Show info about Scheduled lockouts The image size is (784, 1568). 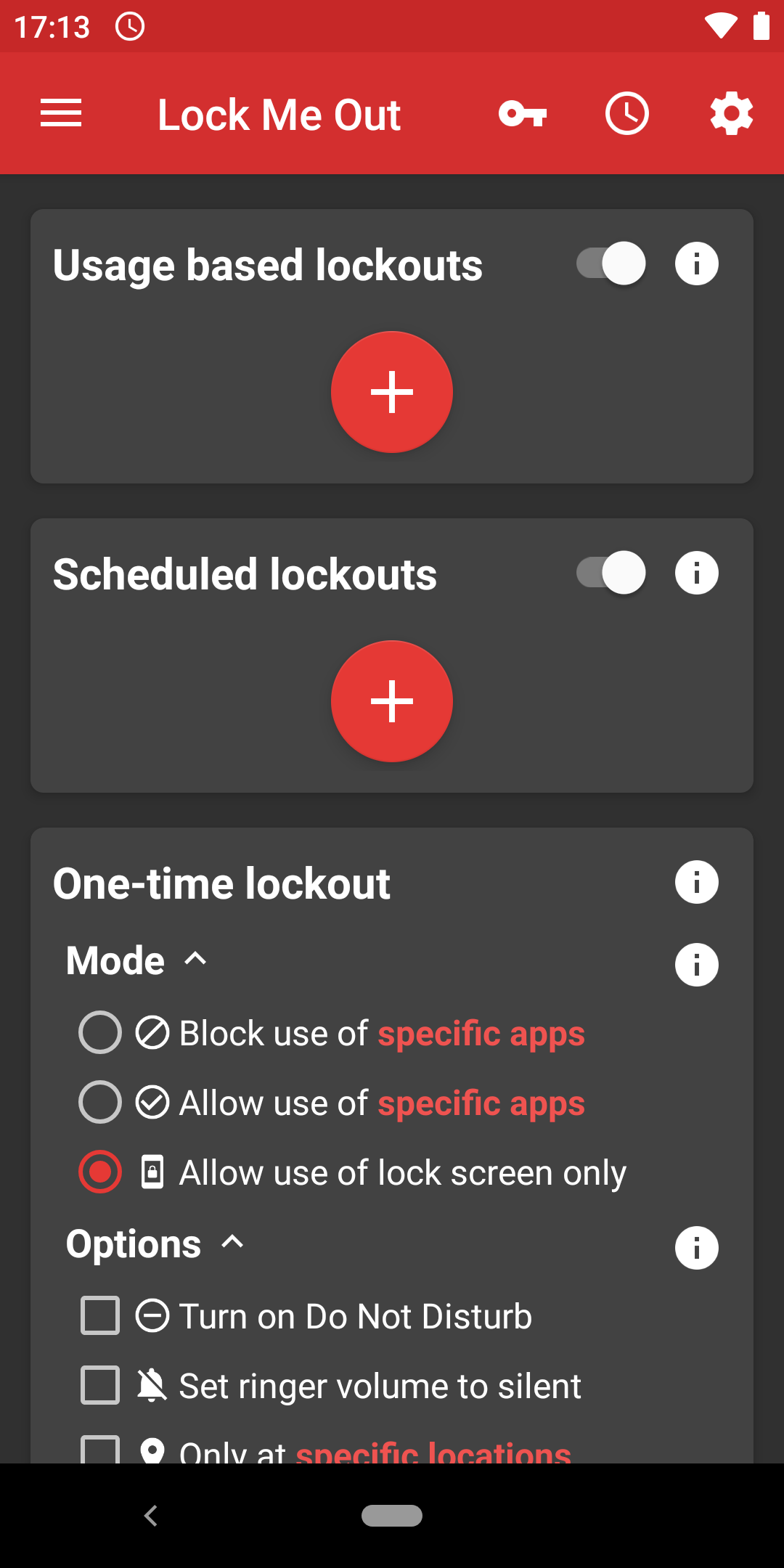click(x=697, y=573)
